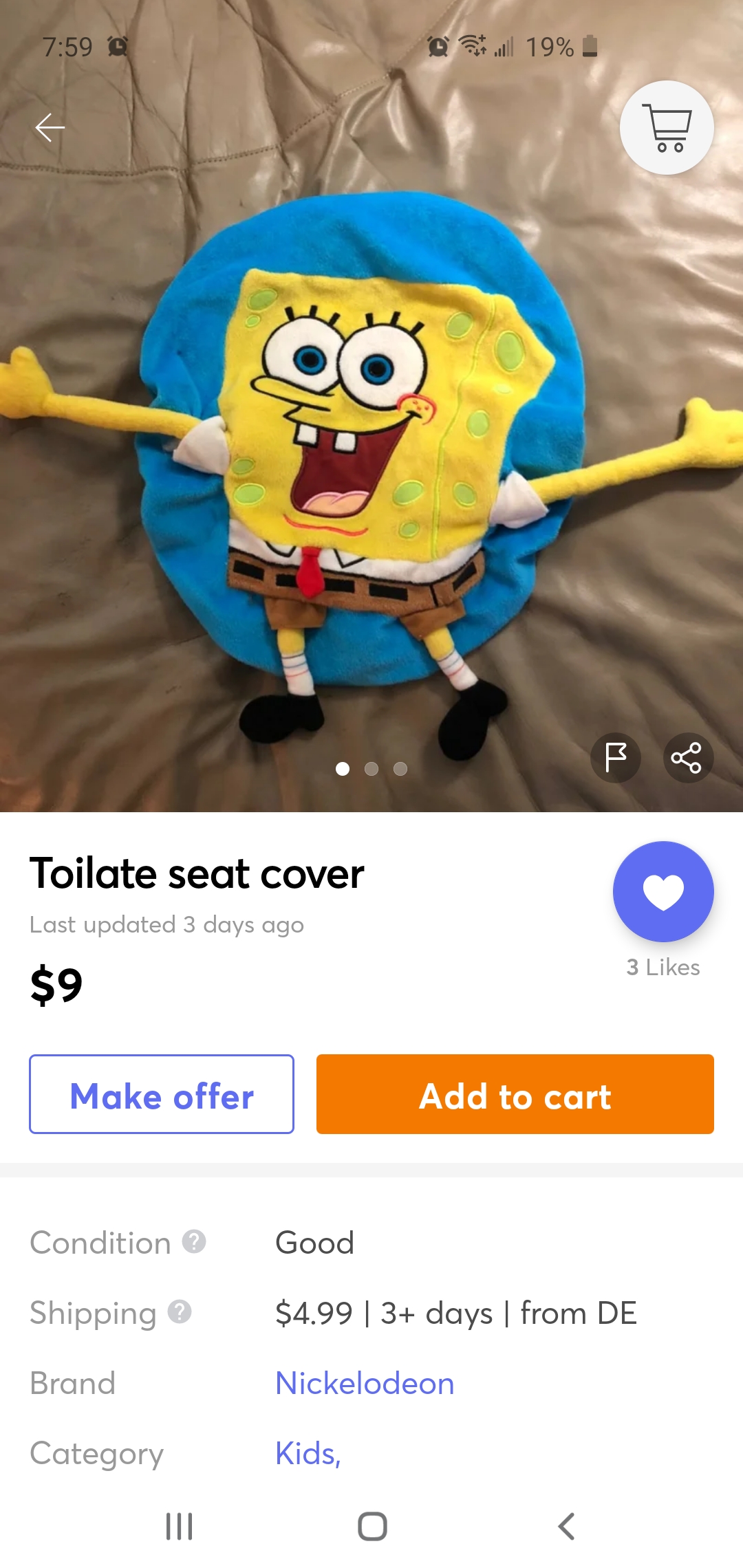Click the back arrow to previous screen

(x=50, y=127)
